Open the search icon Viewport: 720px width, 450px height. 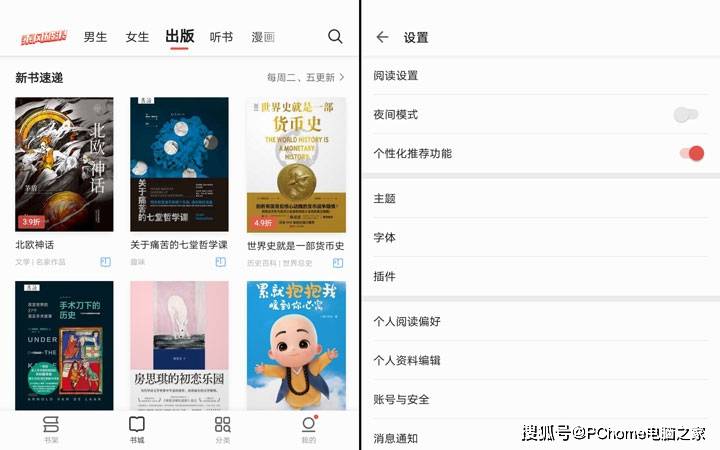[335, 37]
